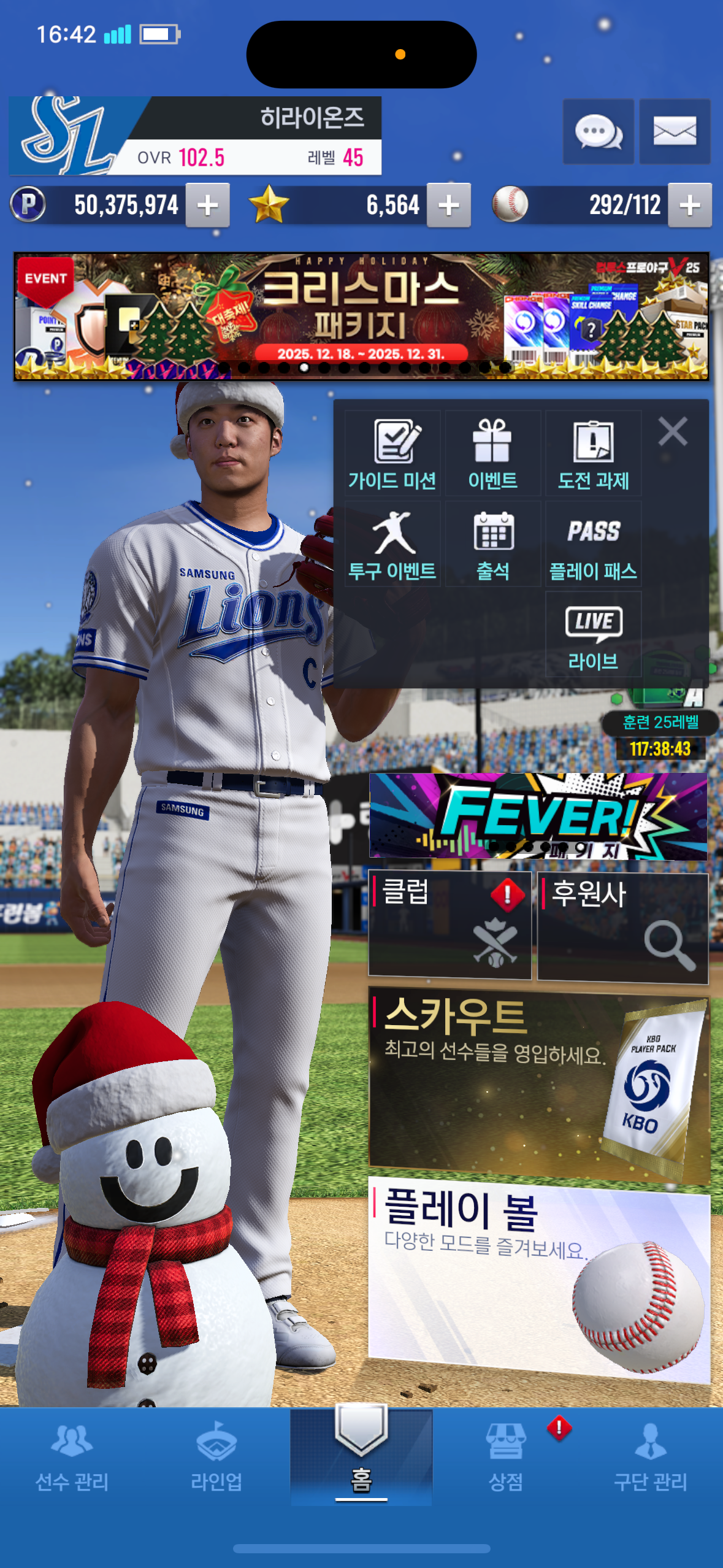The height and width of the screenshot is (1568, 723).
Task: Add more stars with the plus button
Action: [448, 206]
